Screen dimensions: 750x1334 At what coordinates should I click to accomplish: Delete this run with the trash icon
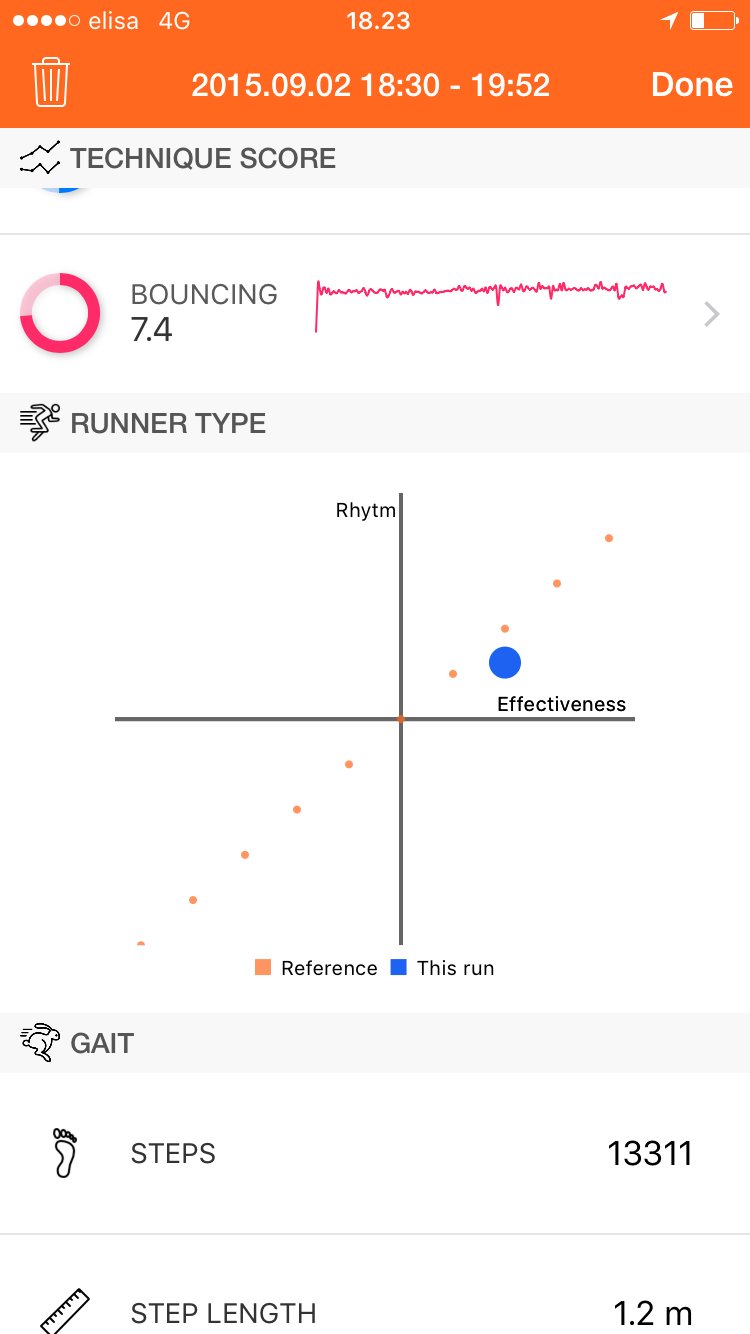(50, 83)
